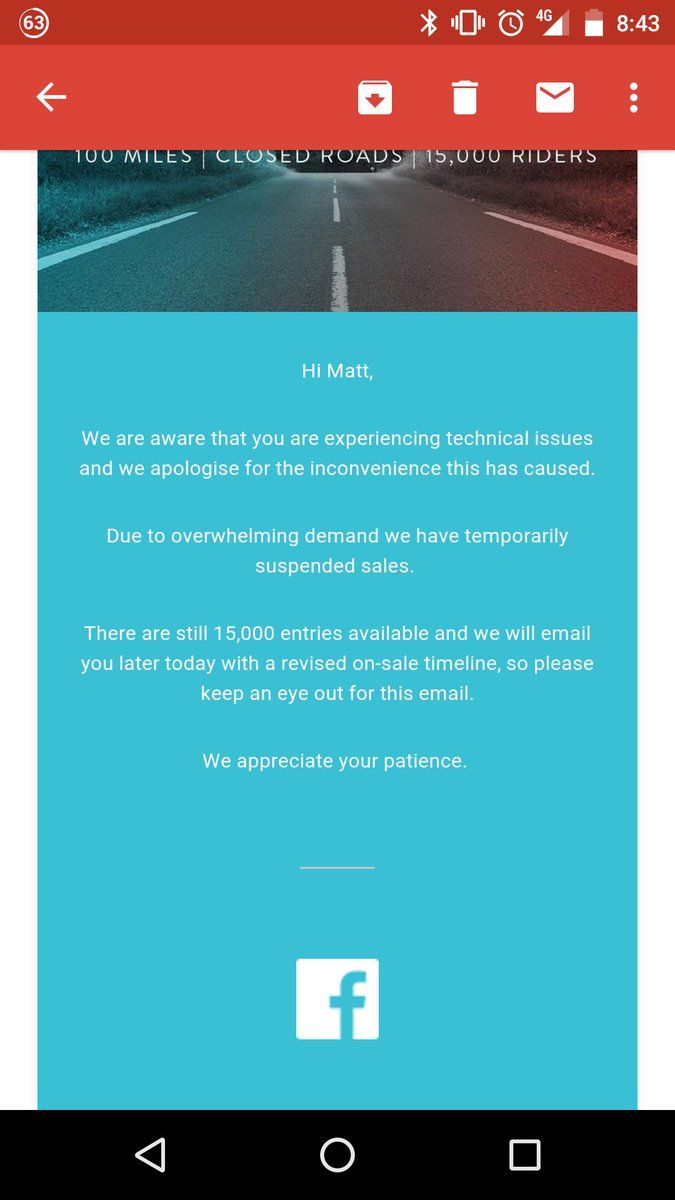The width and height of the screenshot is (675, 1200).
Task: Open the overflow menu
Action: [x=633, y=97]
